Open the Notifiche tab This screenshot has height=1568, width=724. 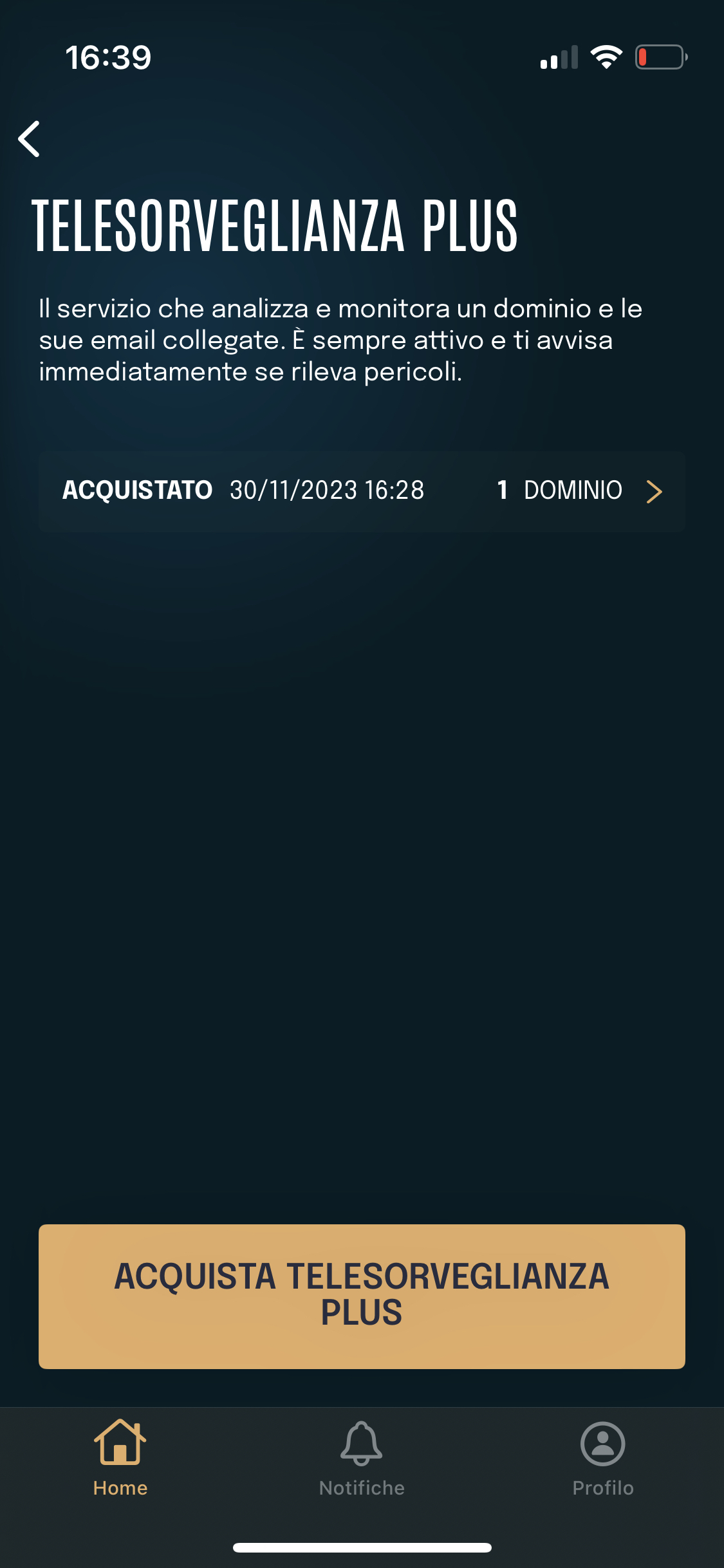pyautogui.click(x=362, y=1459)
